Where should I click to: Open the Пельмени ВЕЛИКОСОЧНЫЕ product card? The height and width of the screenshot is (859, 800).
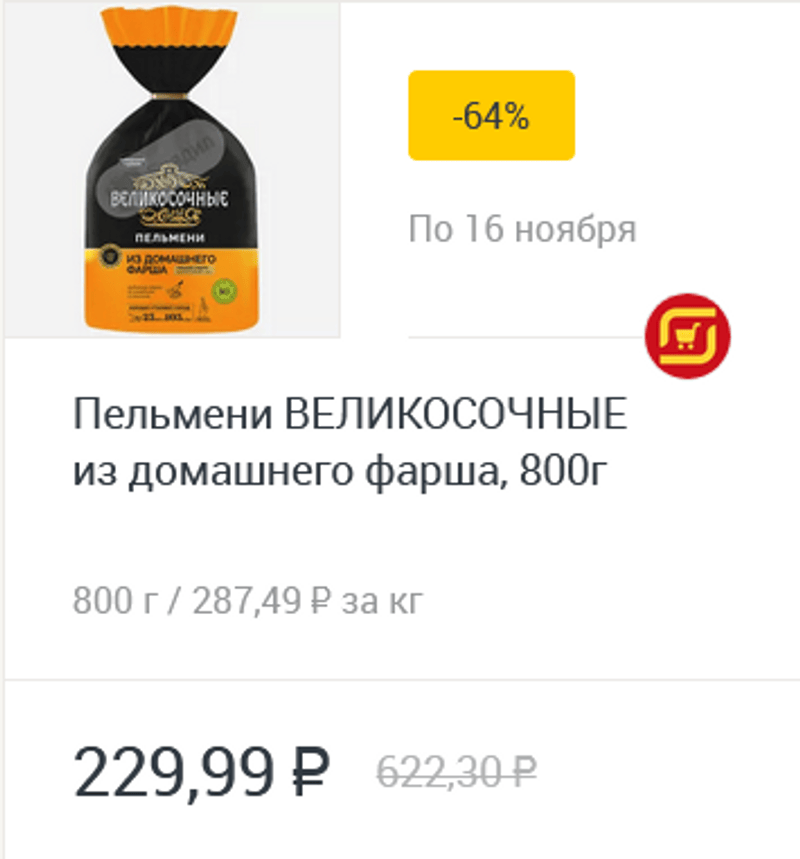350,441
